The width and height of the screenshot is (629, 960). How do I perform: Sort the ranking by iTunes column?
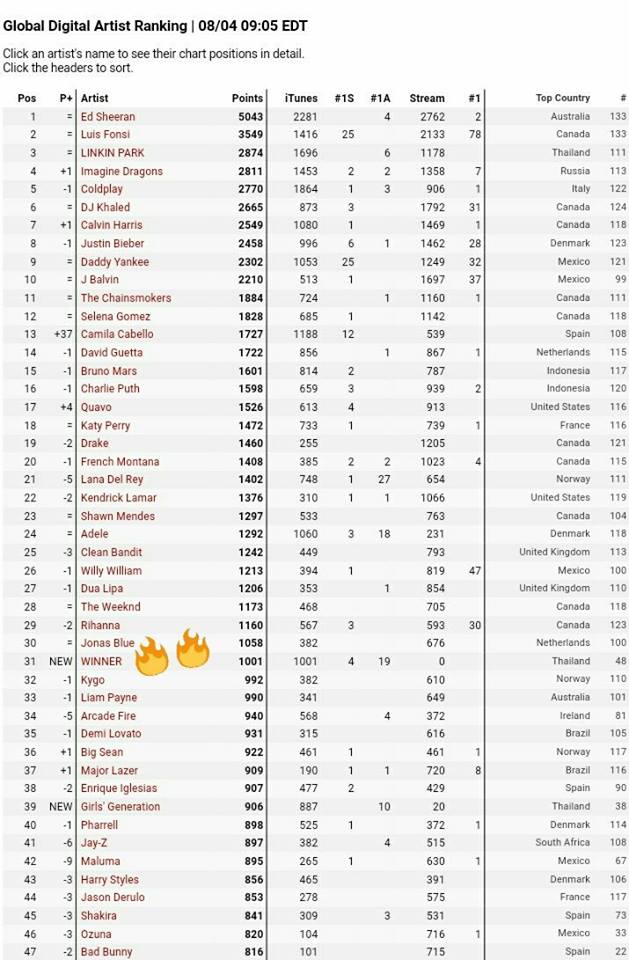tap(301, 98)
